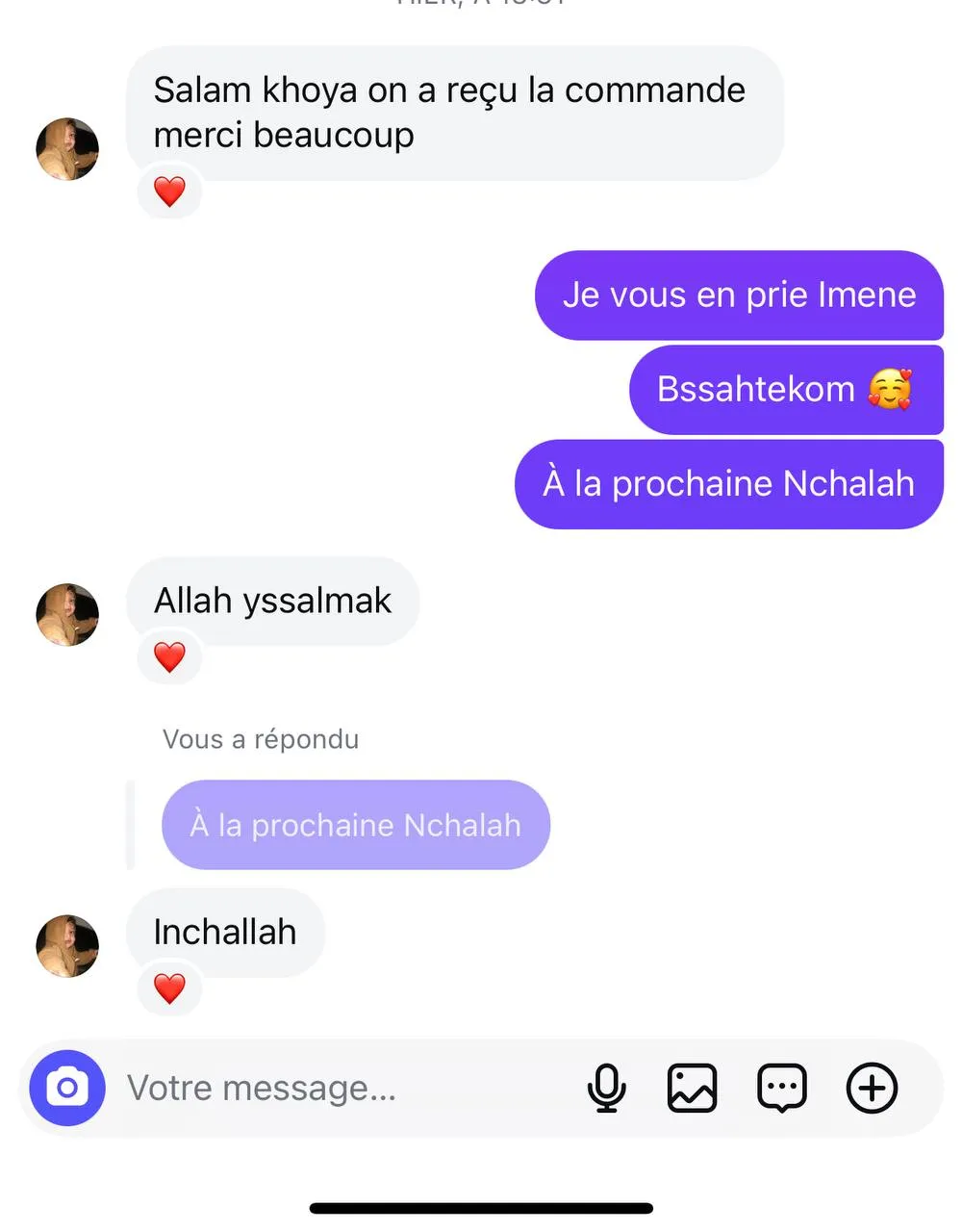Open the camera from message bar
This screenshot has height=1232, width=962.
coord(67,1088)
